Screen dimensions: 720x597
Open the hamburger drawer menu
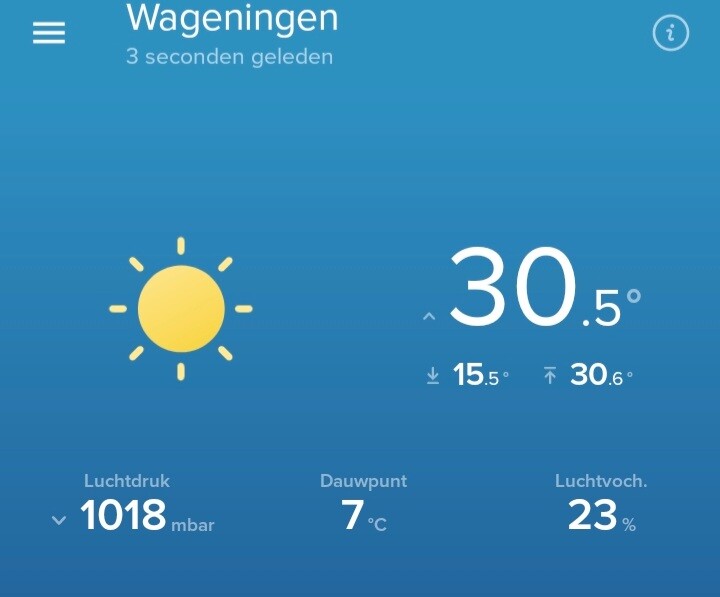48,34
